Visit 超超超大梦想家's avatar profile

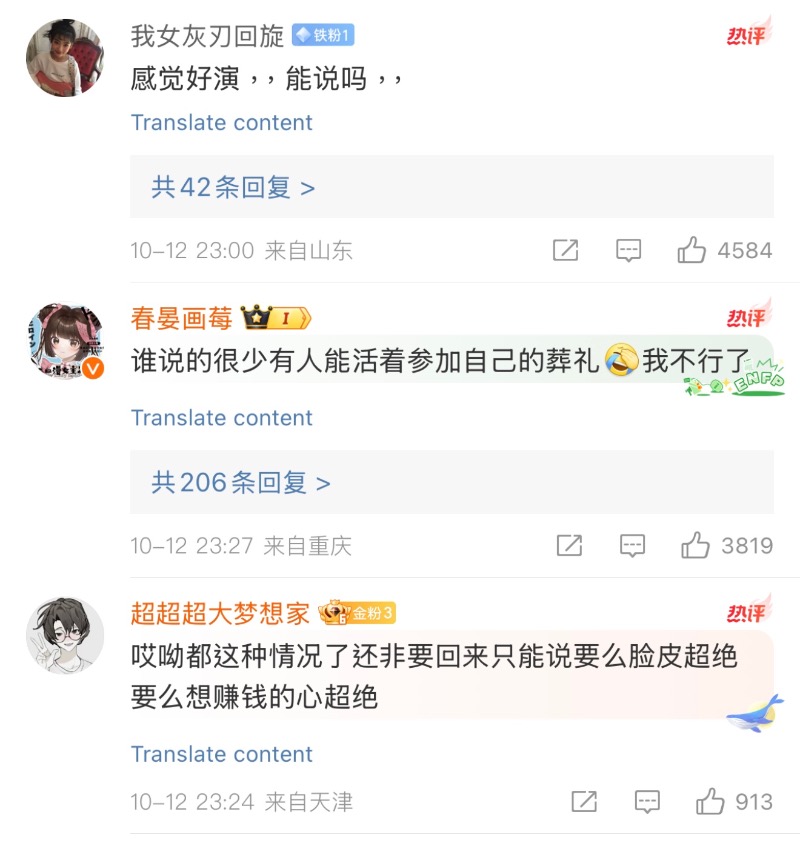(x=66, y=635)
